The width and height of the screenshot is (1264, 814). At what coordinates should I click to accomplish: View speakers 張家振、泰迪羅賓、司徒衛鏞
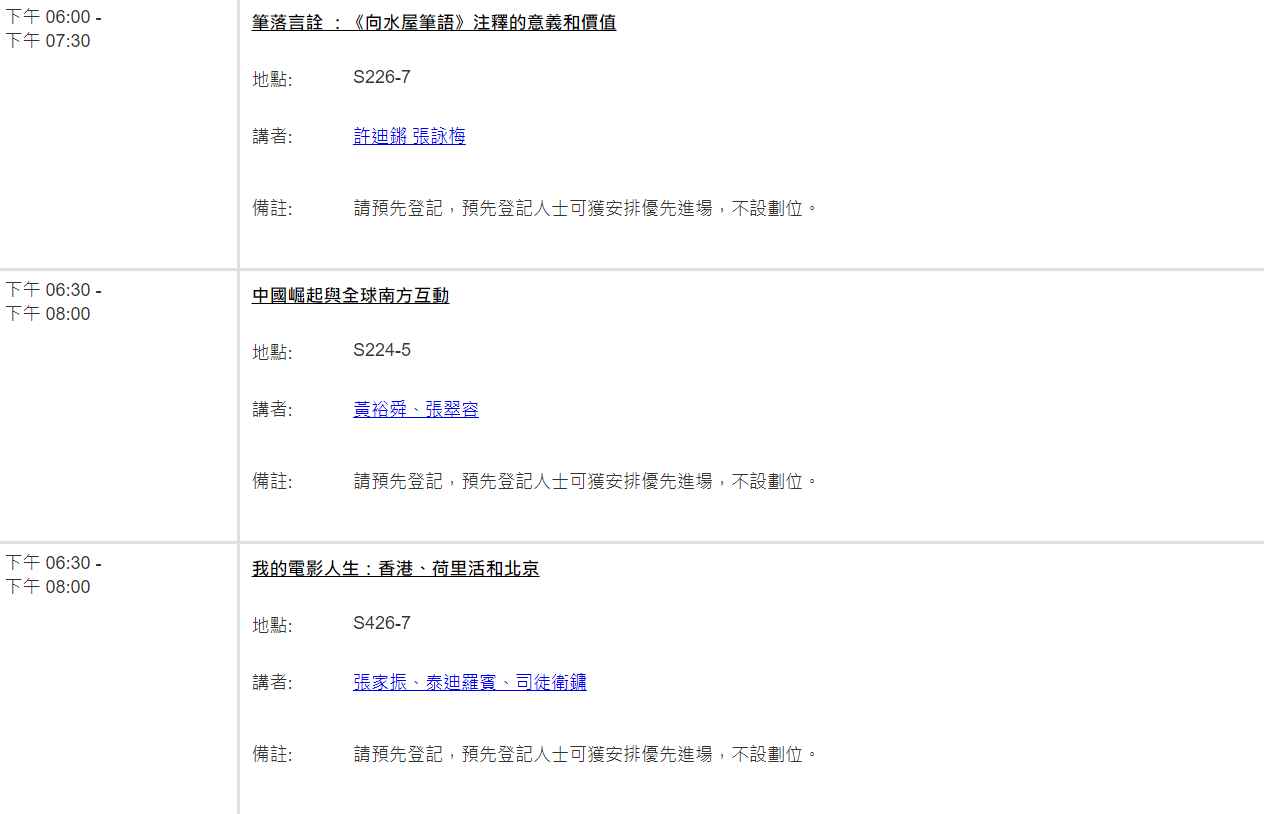click(469, 682)
